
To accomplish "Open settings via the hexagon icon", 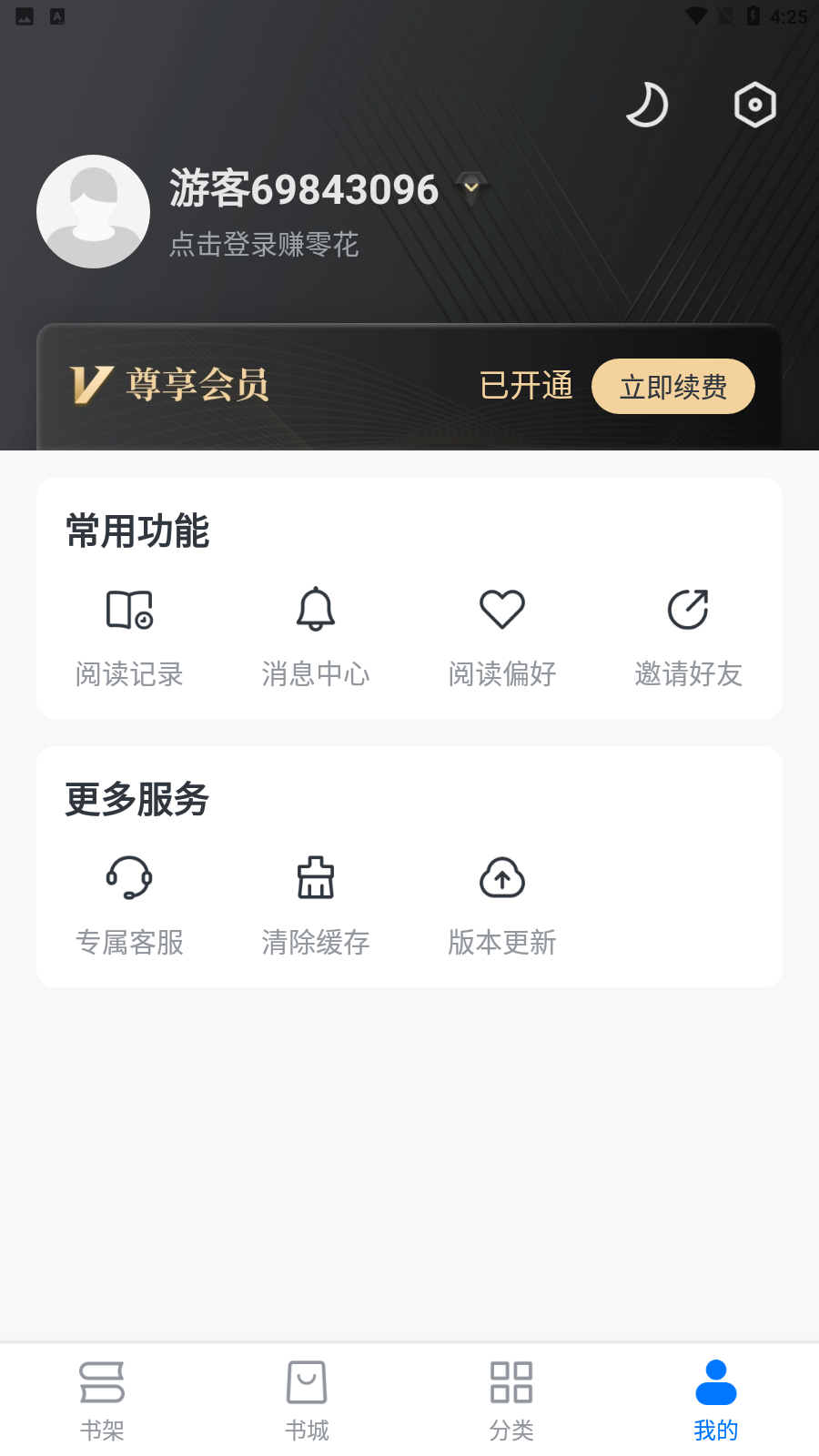I will (x=754, y=105).
